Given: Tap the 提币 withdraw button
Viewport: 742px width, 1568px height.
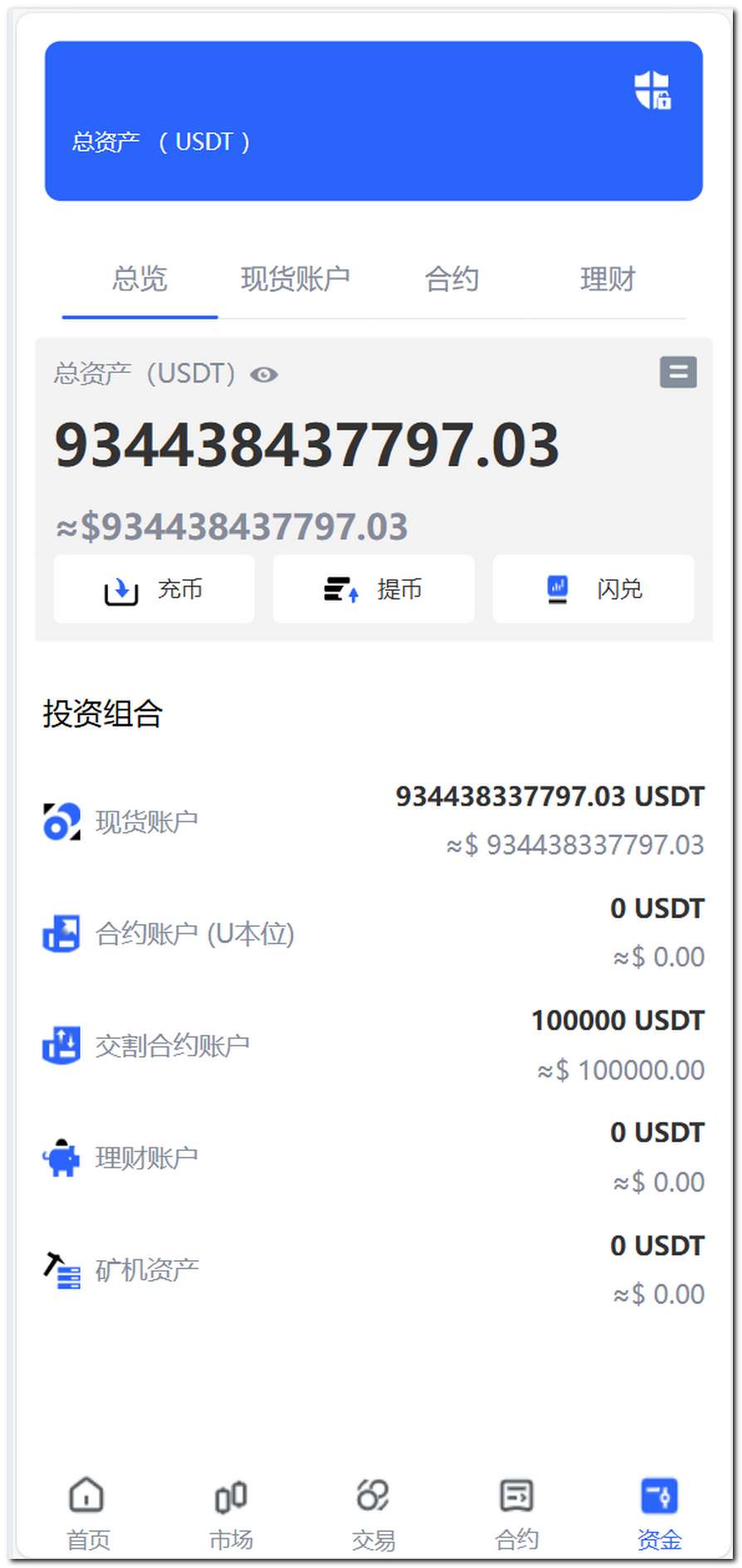Looking at the screenshot, I should [373, 589].
